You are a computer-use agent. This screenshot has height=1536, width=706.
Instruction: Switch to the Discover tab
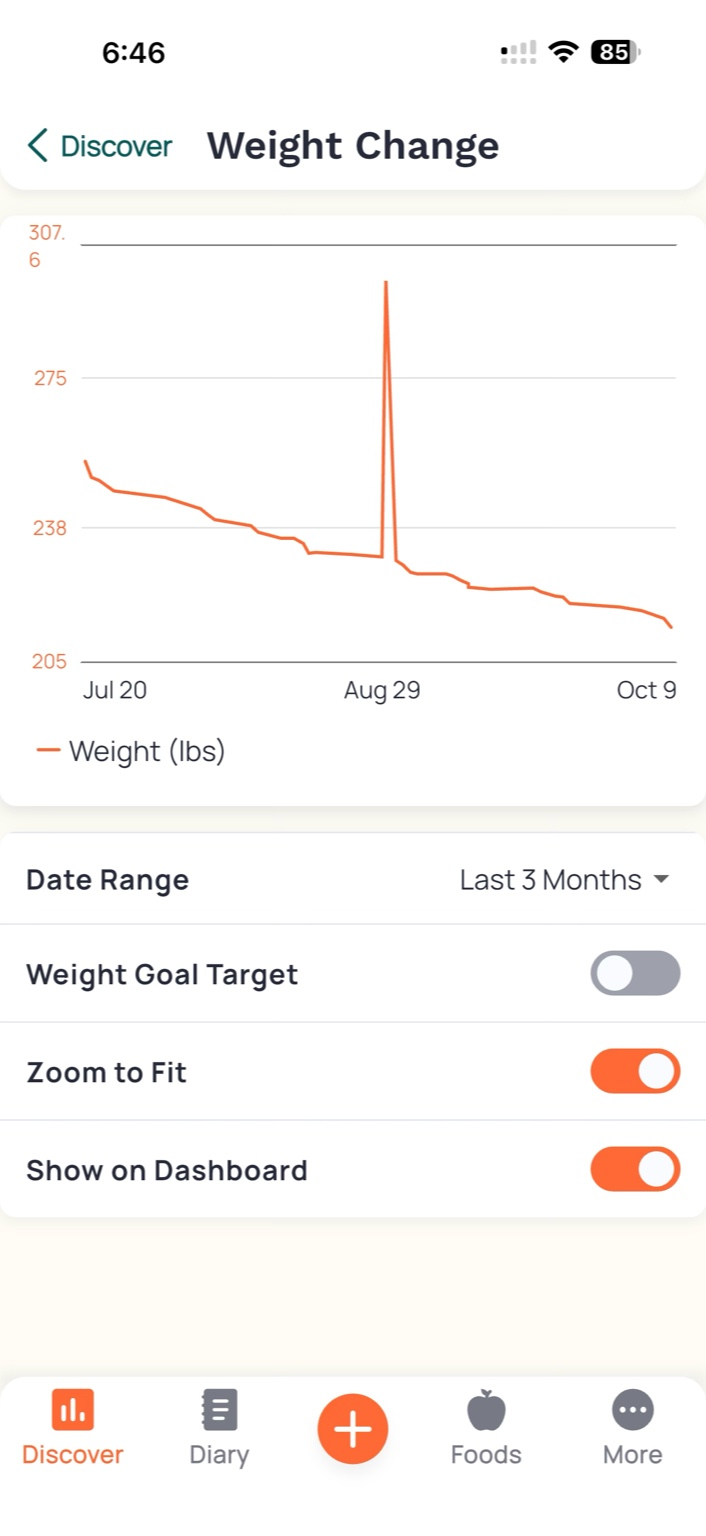[72, 1428]
